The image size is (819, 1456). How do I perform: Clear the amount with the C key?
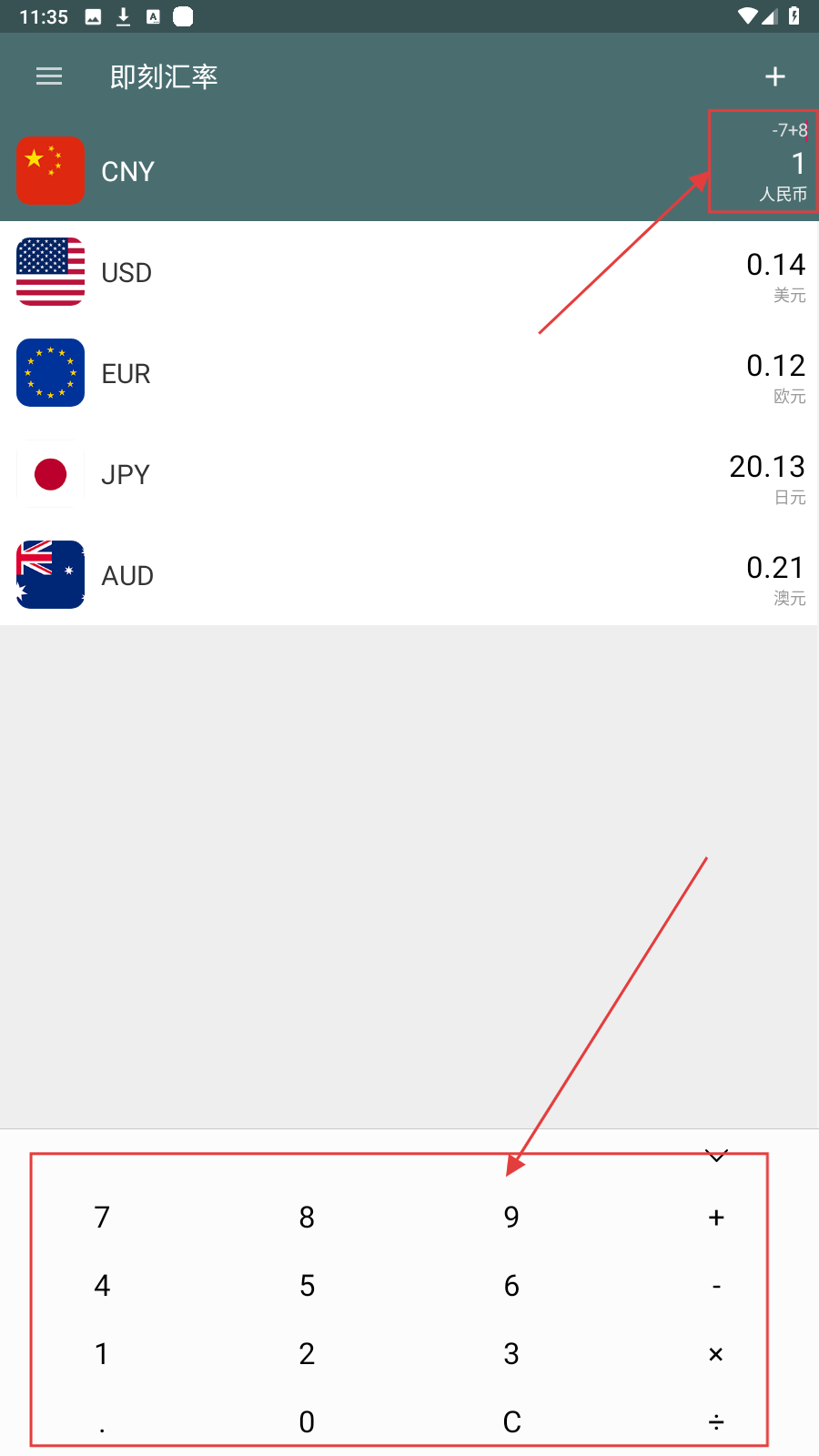pyautogui.click(x=511, y=1421)
